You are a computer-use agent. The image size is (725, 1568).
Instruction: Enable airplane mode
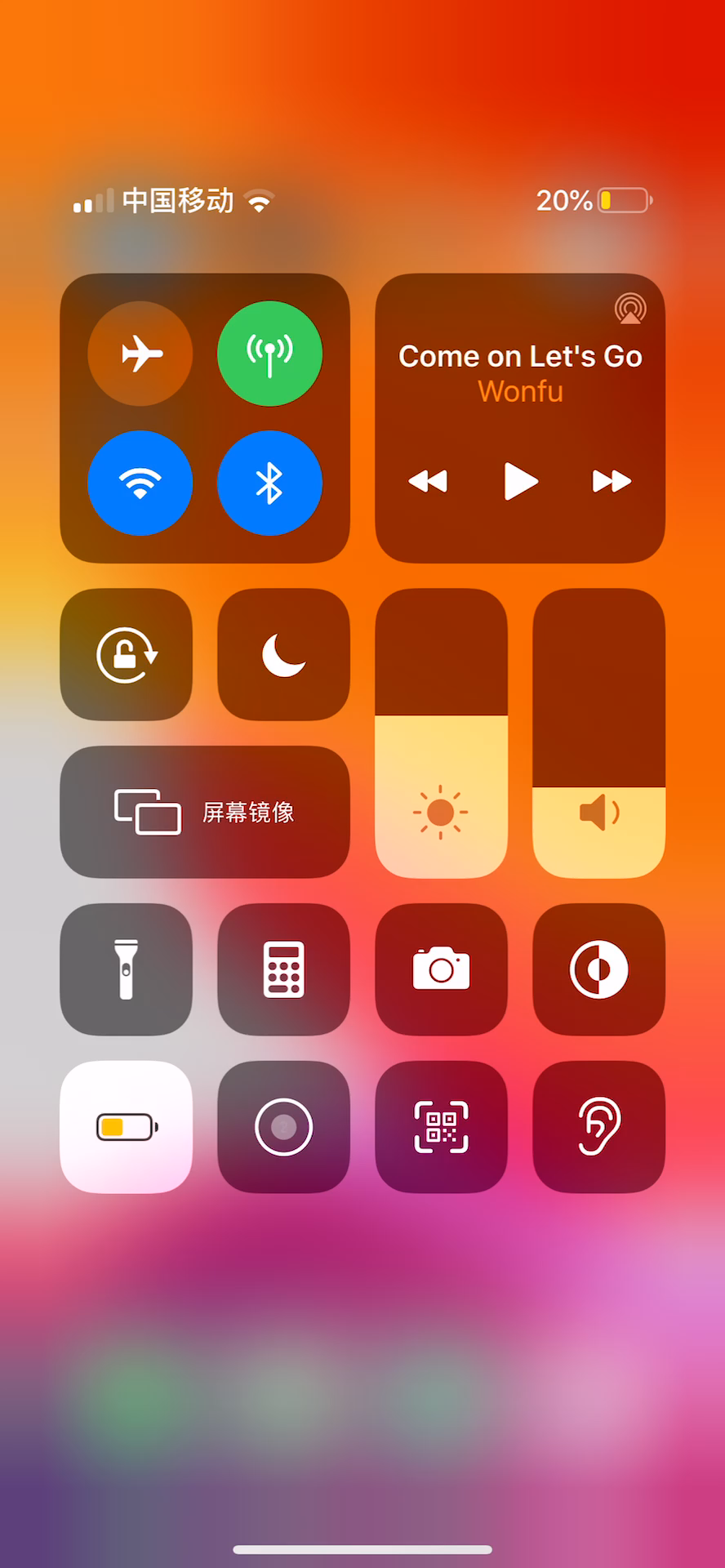click(140, 354)
